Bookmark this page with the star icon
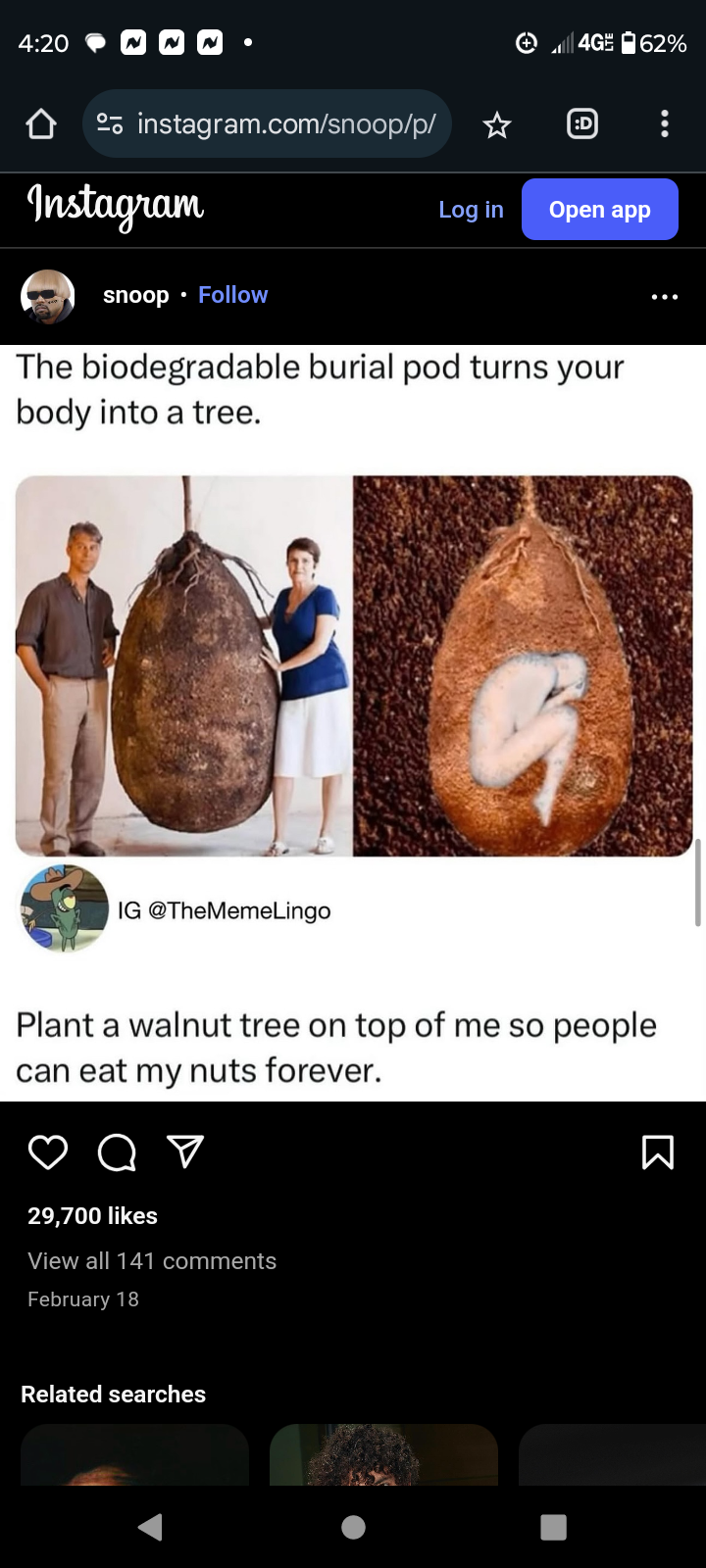Screen dimensions: 706x1568 coord(497,124)
